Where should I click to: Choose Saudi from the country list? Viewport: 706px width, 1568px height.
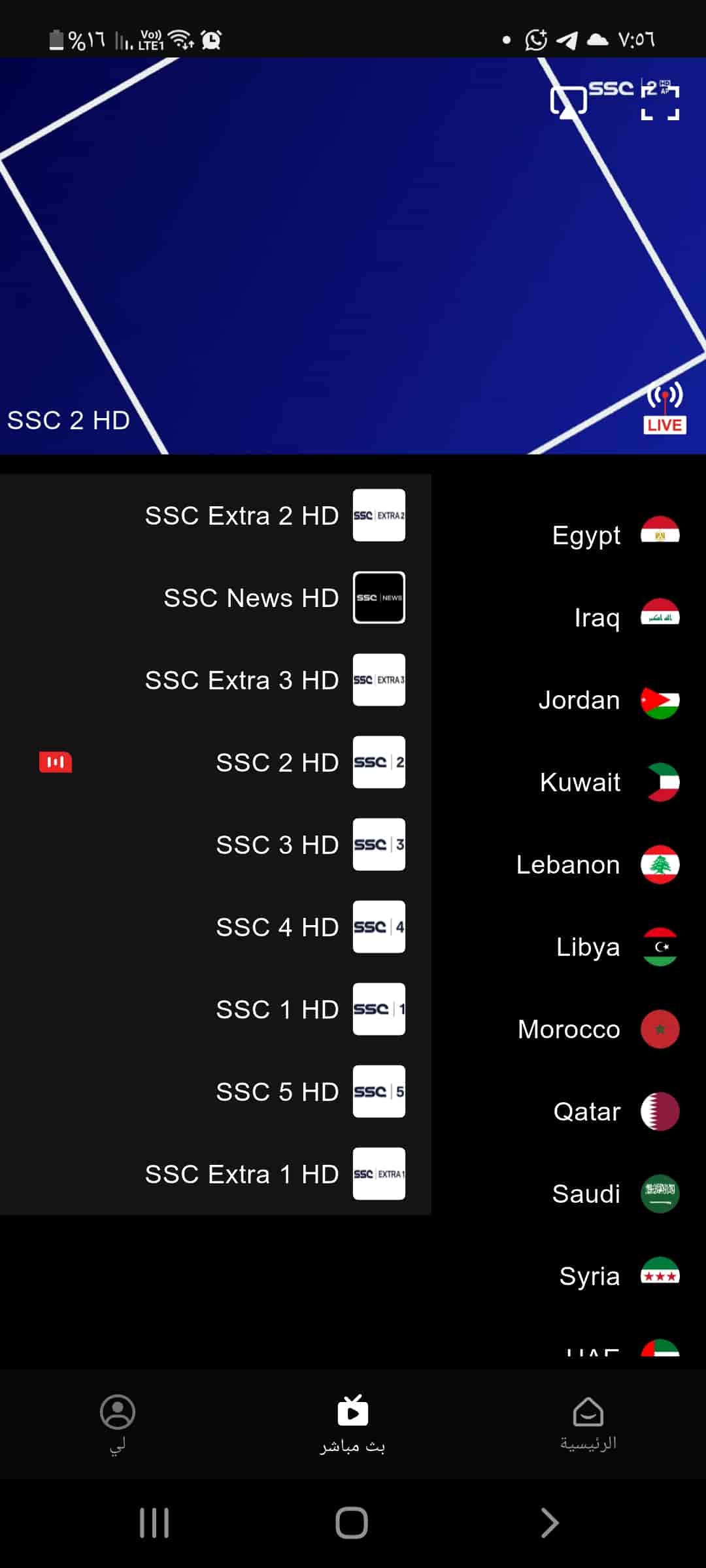click(586, 1194)
